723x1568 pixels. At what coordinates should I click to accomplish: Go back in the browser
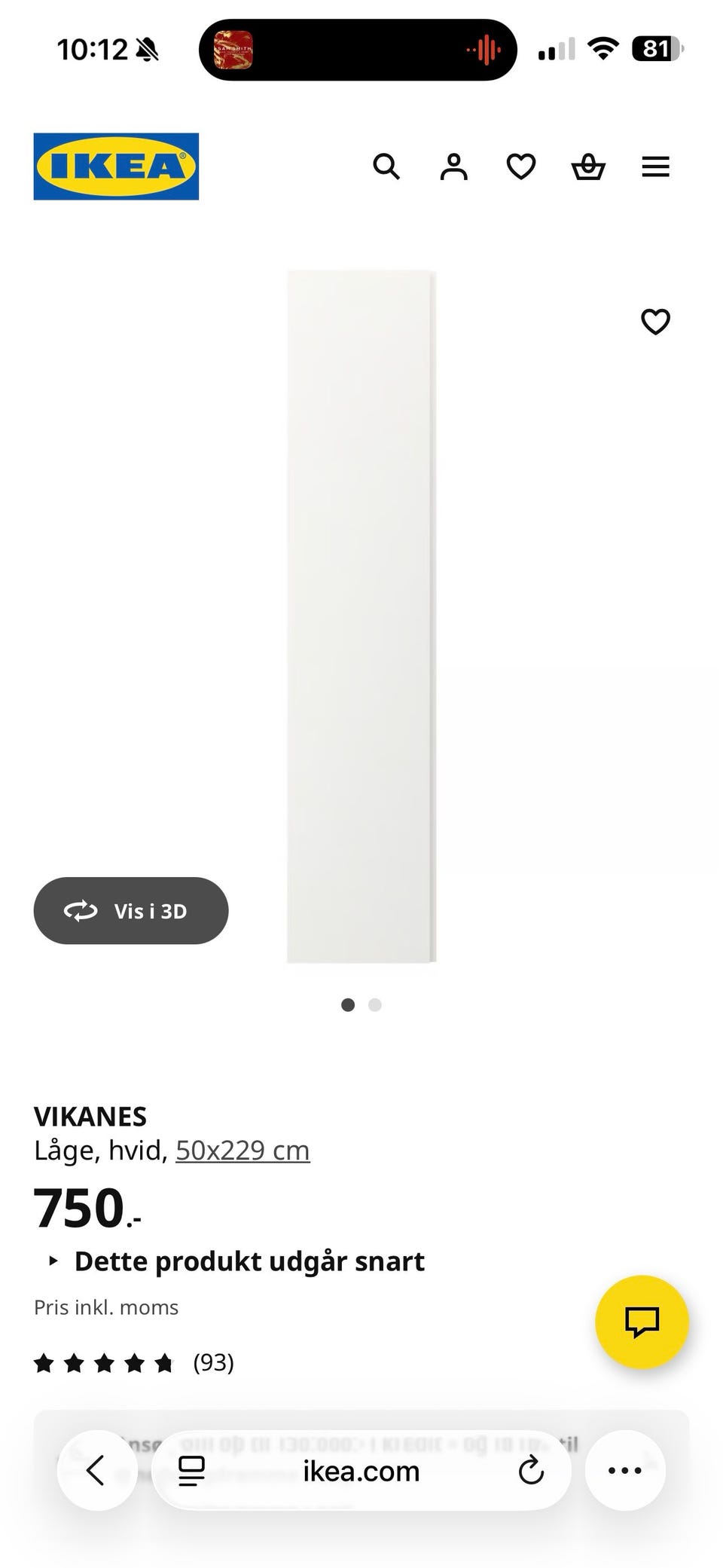tap(96, 1470)
